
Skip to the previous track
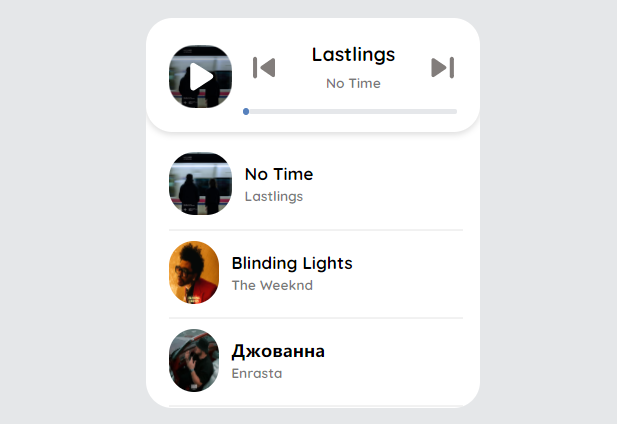tap(264, 67)
